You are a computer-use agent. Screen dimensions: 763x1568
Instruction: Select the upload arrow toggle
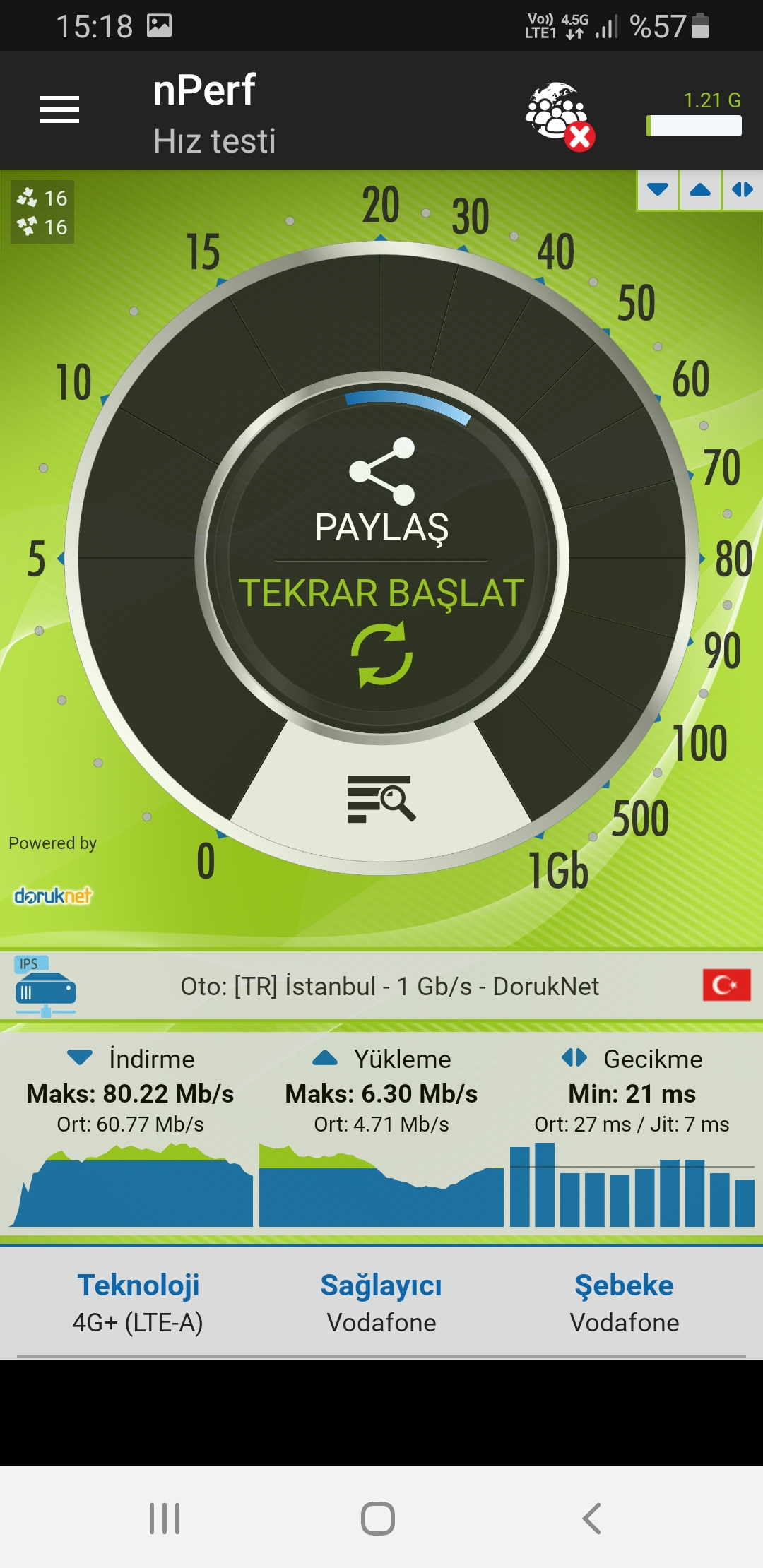tap(700, 189)
